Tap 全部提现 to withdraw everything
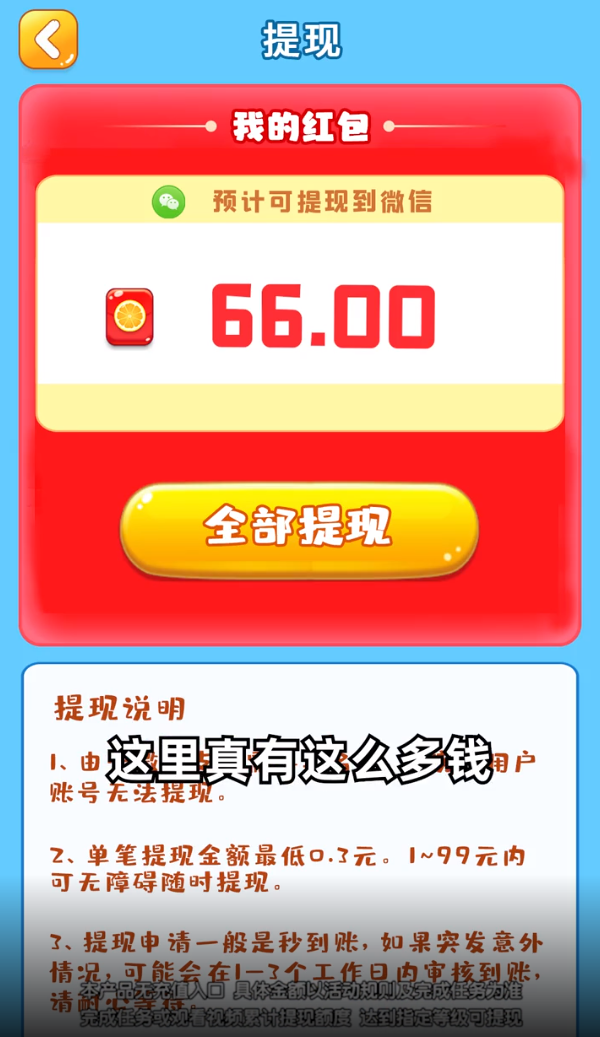The width and height of the screenshot is (600, 1037). click(298, 529)
